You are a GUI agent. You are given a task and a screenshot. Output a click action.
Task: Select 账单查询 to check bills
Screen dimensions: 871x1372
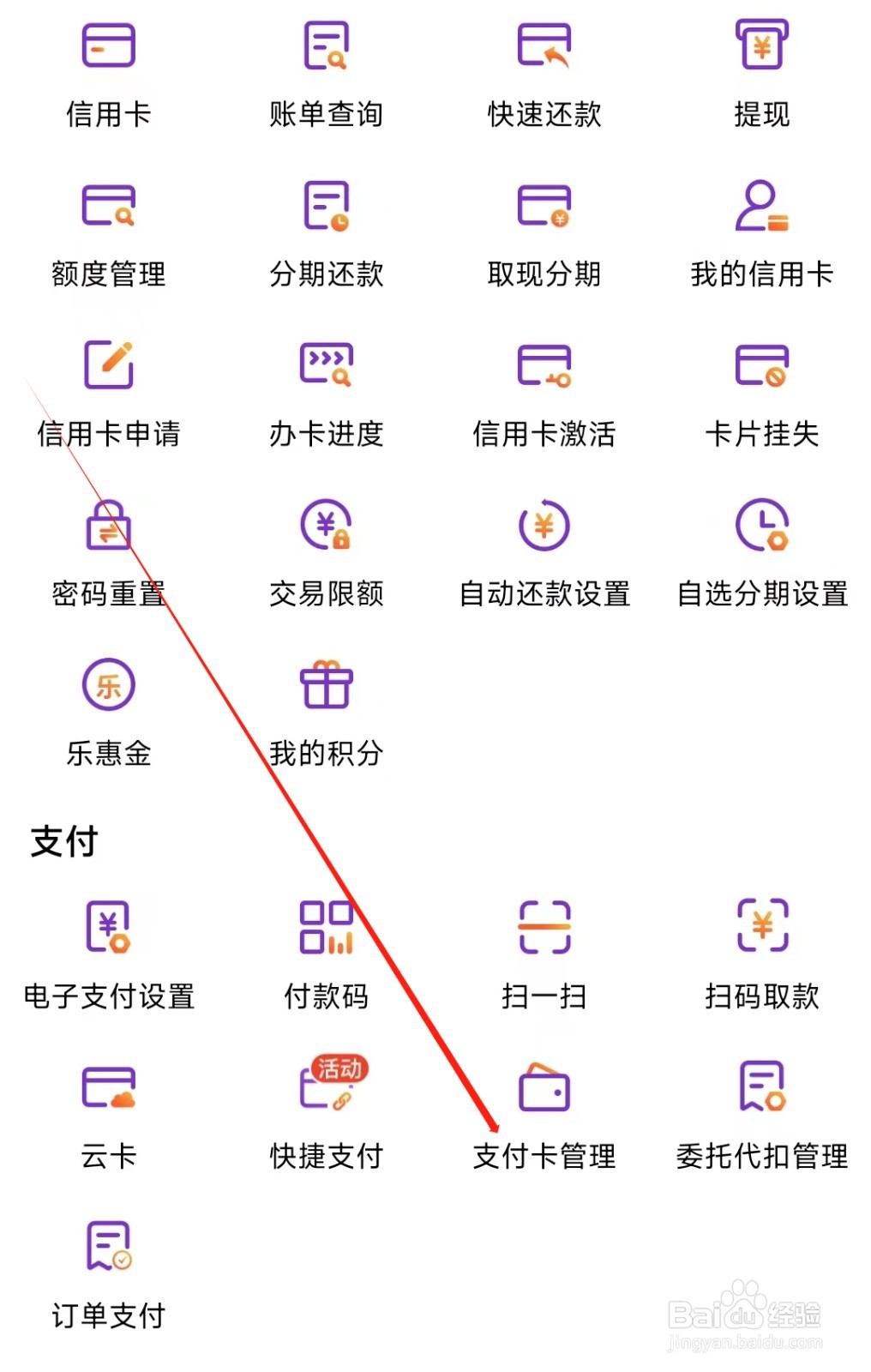[x=326, y=67]
